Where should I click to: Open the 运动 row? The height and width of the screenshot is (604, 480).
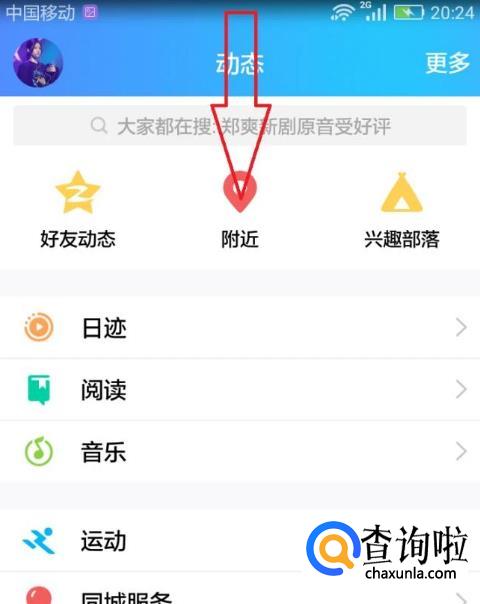tap(240, 540)
